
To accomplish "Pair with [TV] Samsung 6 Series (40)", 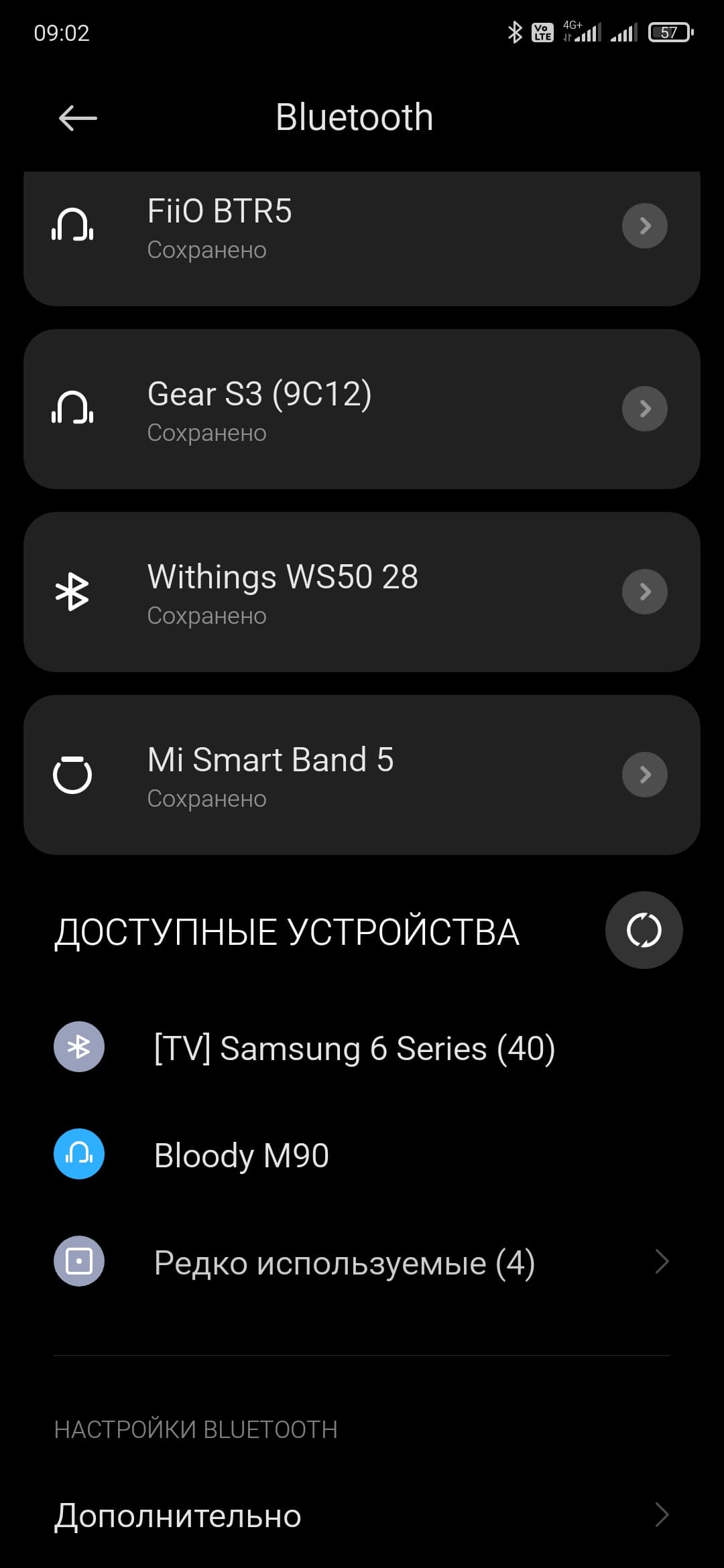I will (x=354, y=1048).
